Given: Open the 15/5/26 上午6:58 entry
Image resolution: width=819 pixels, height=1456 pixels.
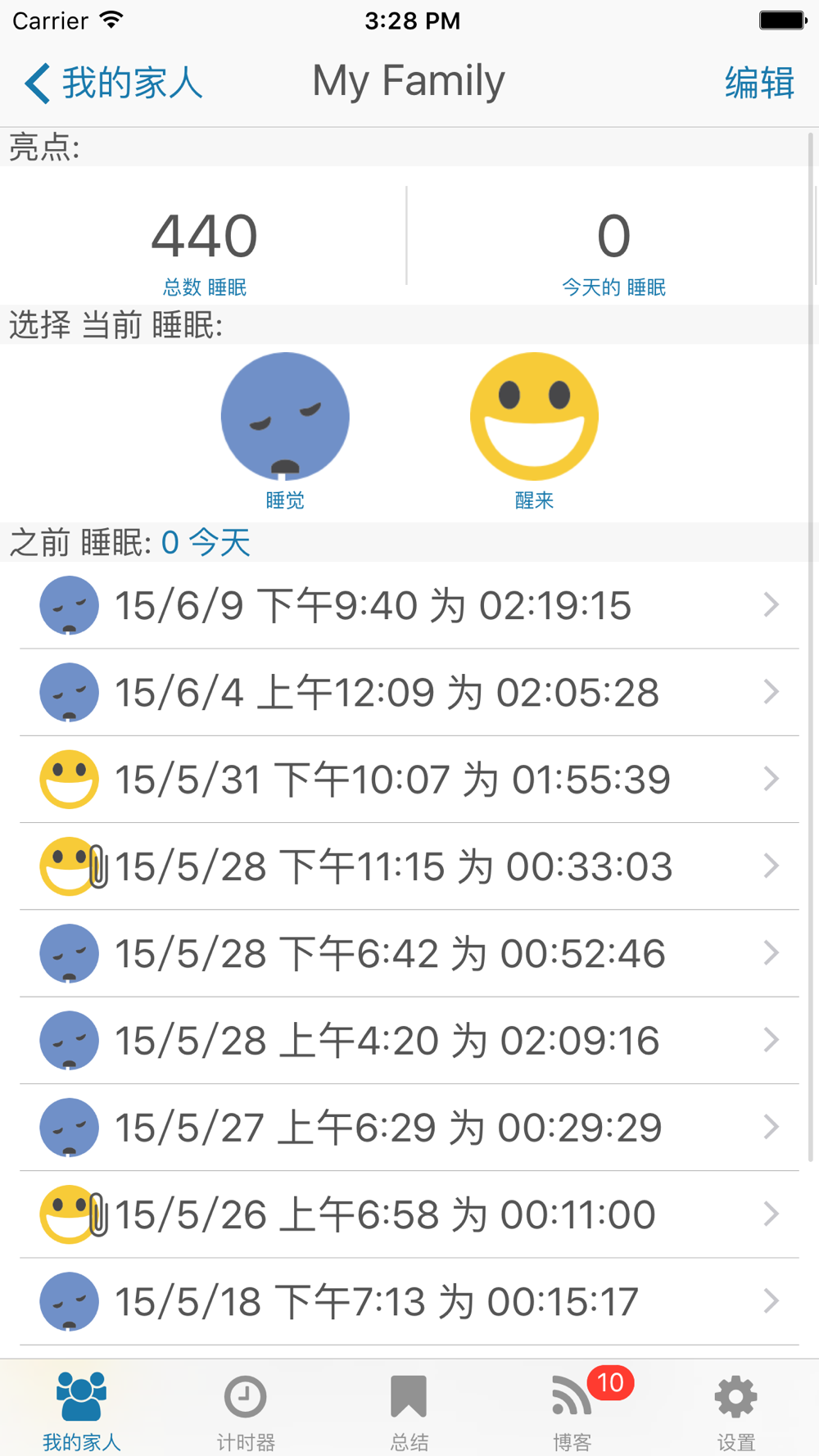Looking at the screenshot, I should click(x=409, y=1214).
